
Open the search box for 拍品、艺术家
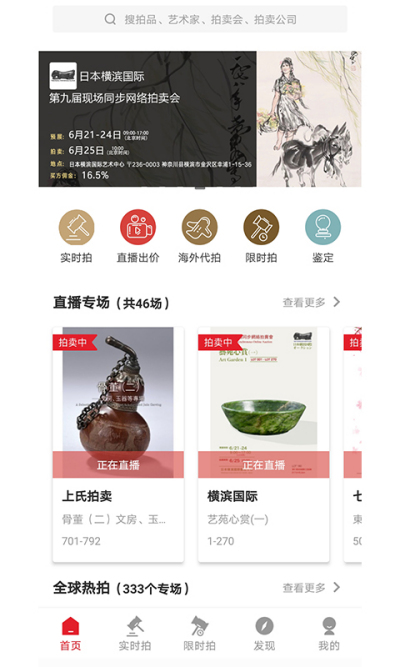(200, 19)
